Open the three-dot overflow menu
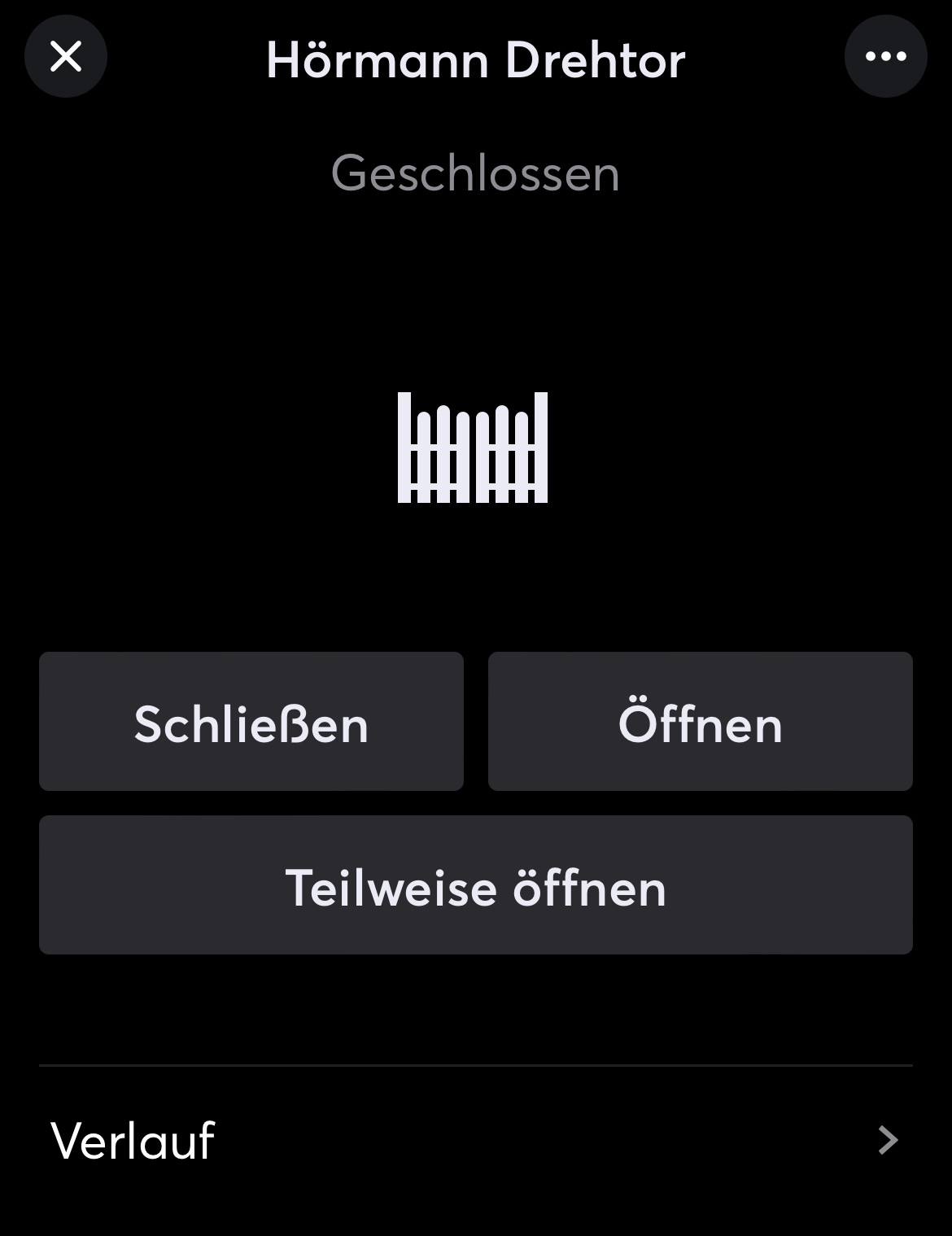Image resolution: width=952 pixels, height=1236 pixels. pyautogui.click(x=885, y=56)
